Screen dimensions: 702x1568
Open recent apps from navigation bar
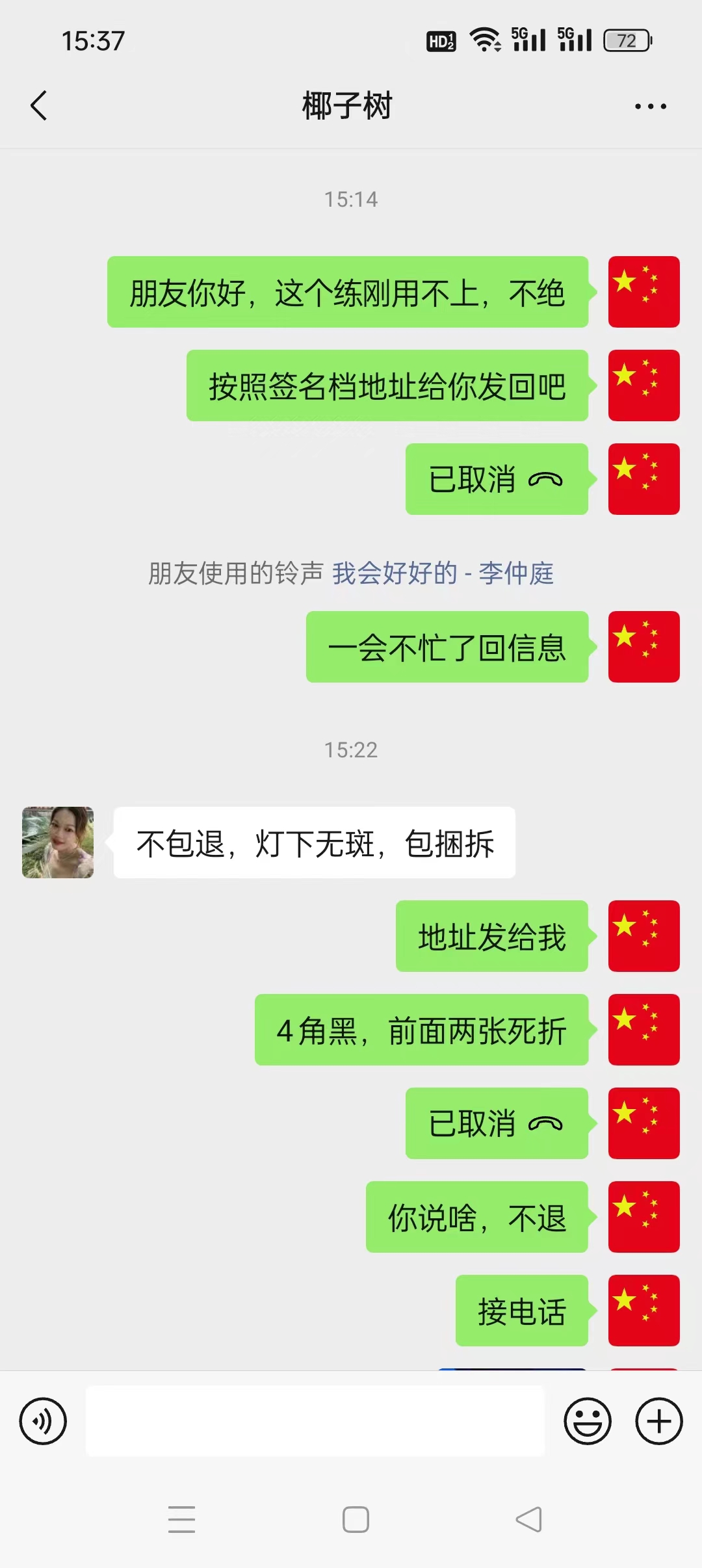point(181,1520)
